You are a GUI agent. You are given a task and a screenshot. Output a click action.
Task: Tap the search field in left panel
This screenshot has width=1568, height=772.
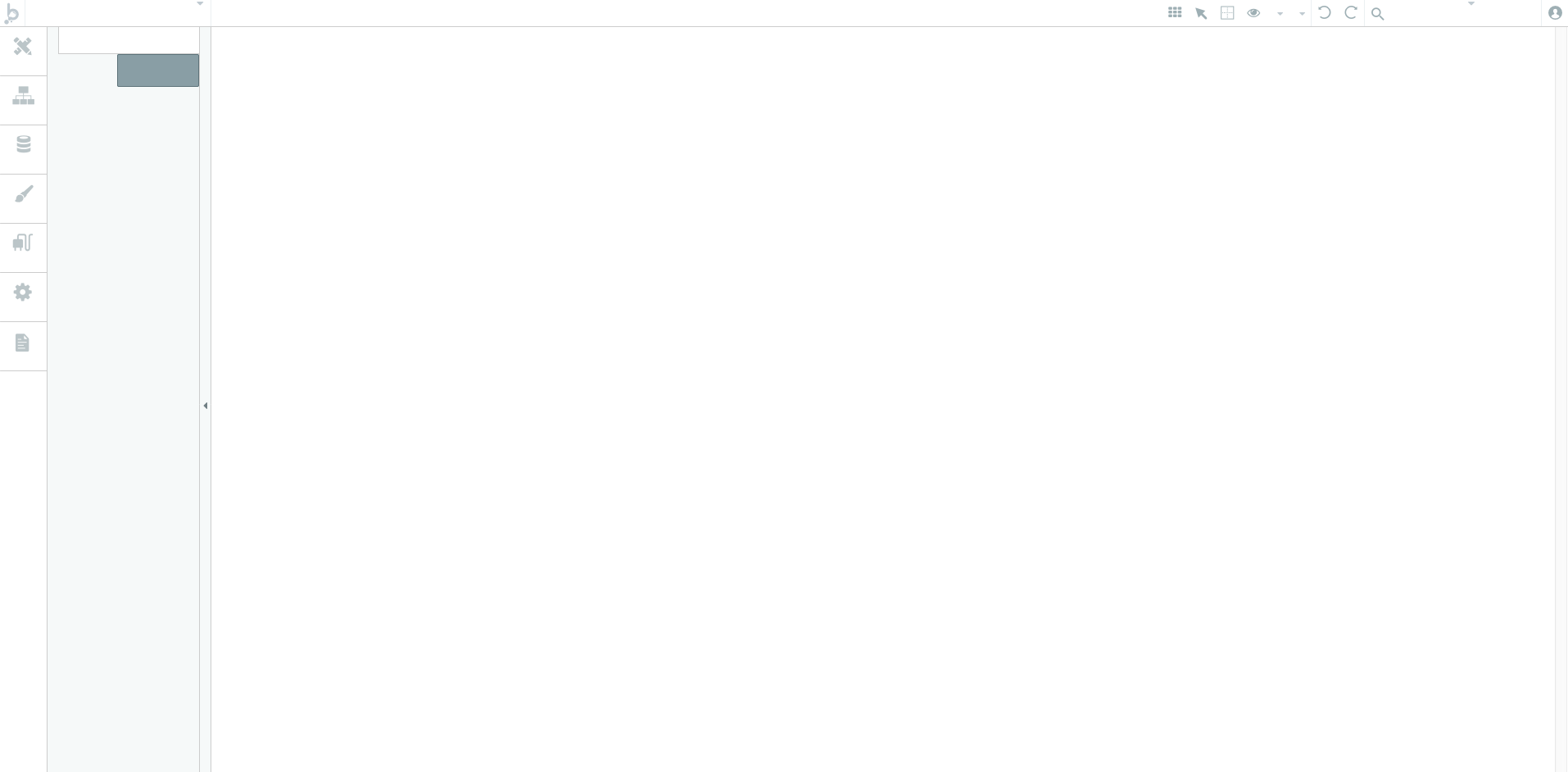(x=129, y=40)
